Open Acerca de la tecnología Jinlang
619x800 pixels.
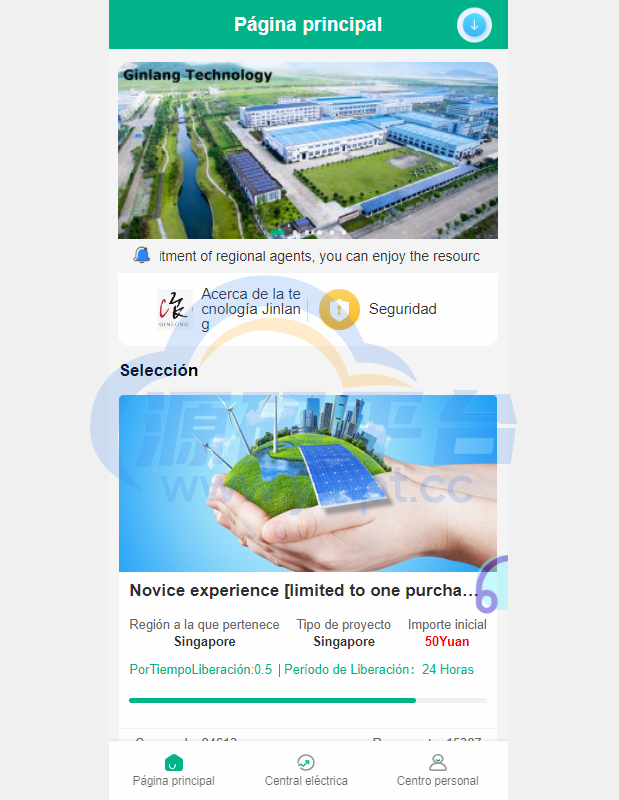[x=232, y=309]
